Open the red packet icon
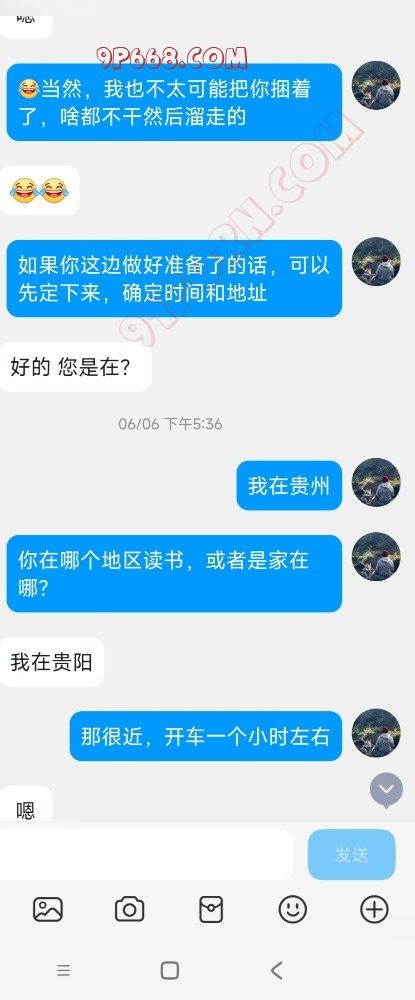The height and width of the screenshot is (1000, 415). (x=211, y=909)
